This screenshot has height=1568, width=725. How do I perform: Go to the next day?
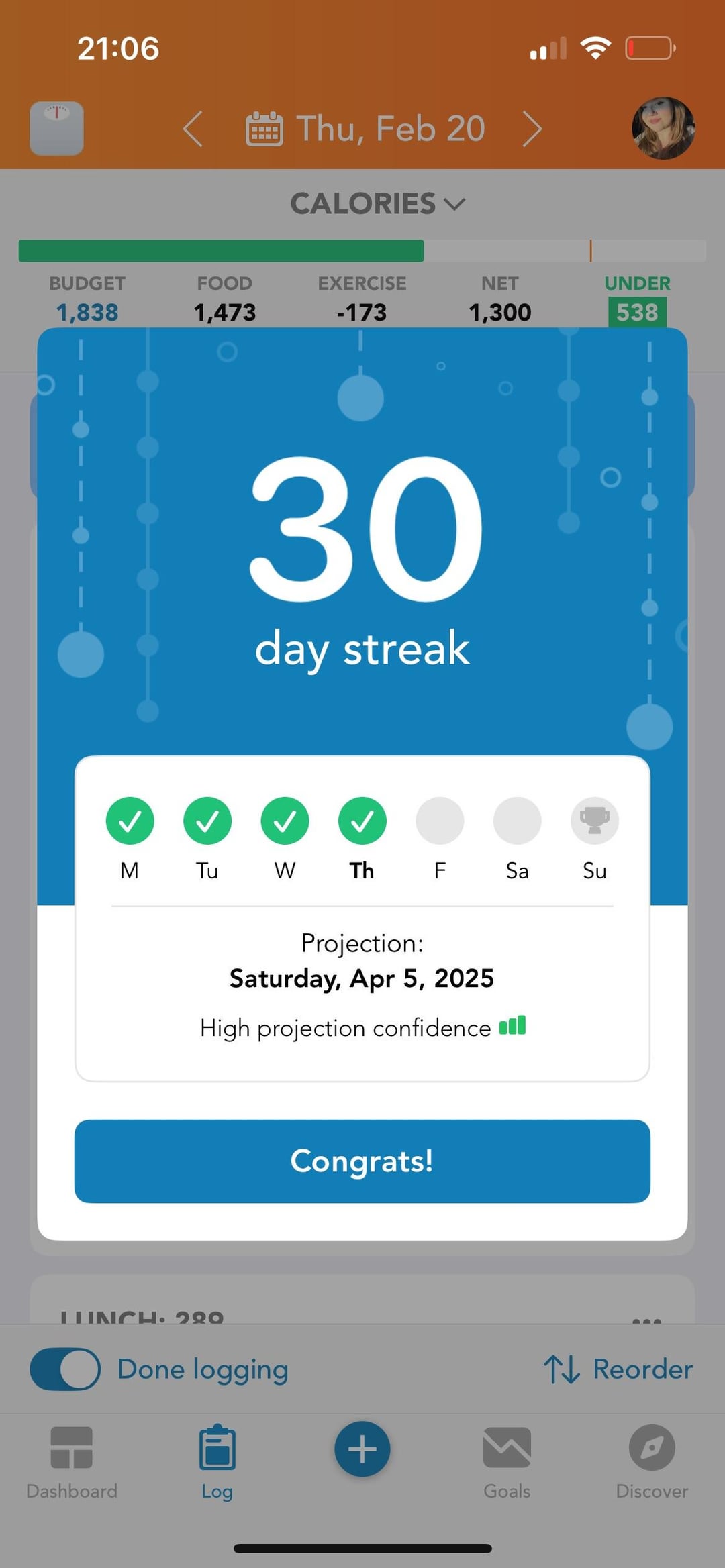(x=532, y=129)
